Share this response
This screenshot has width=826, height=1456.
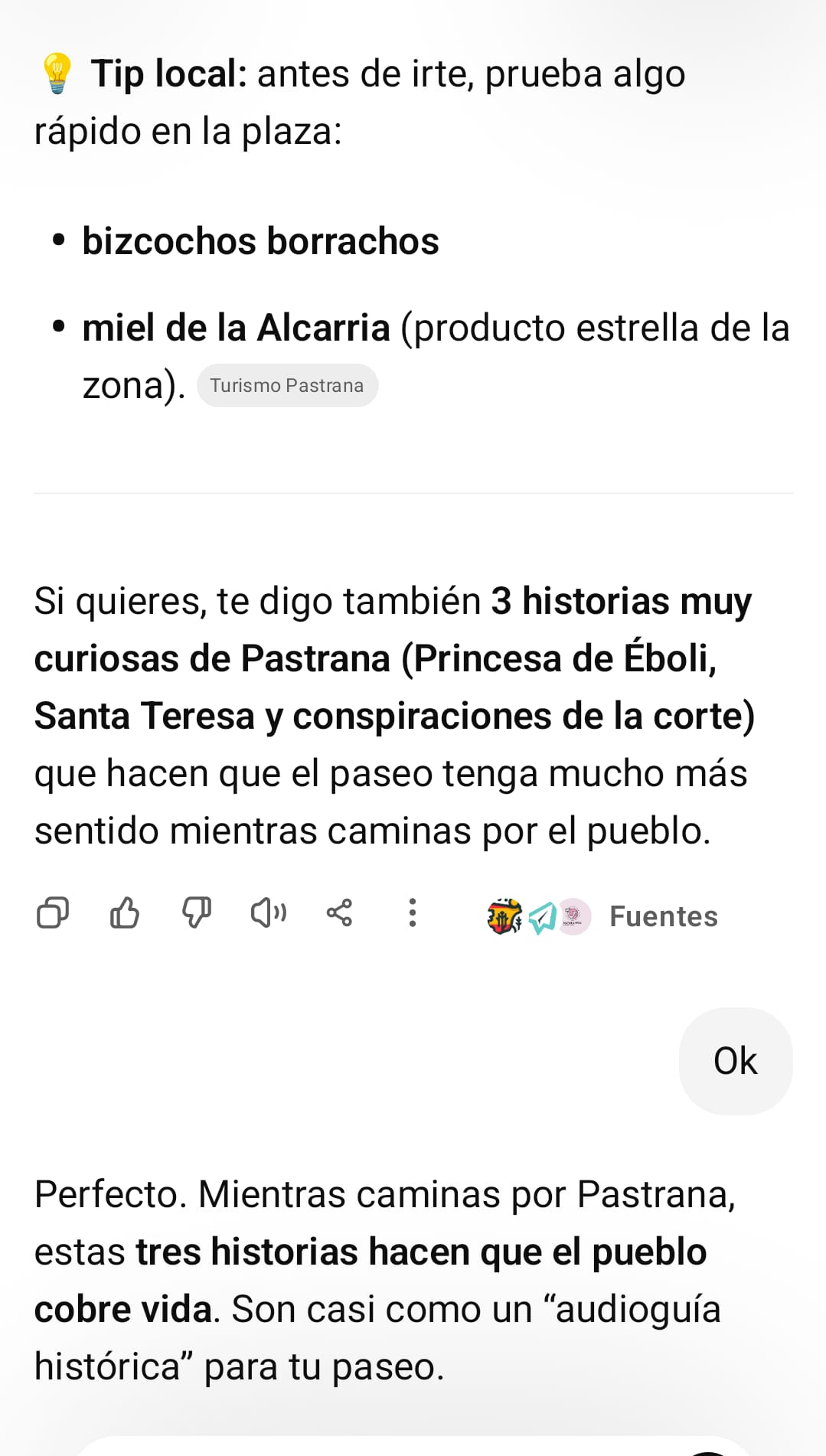(x=340, y=912)
